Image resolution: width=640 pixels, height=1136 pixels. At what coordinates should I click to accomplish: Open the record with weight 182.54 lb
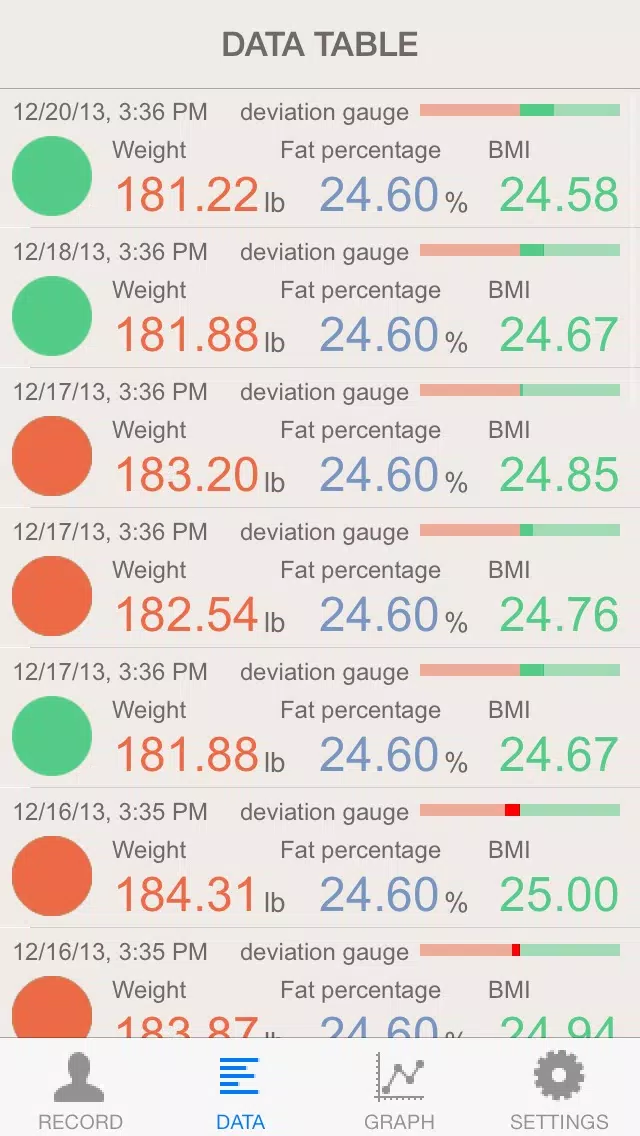[x=320, y=577]
